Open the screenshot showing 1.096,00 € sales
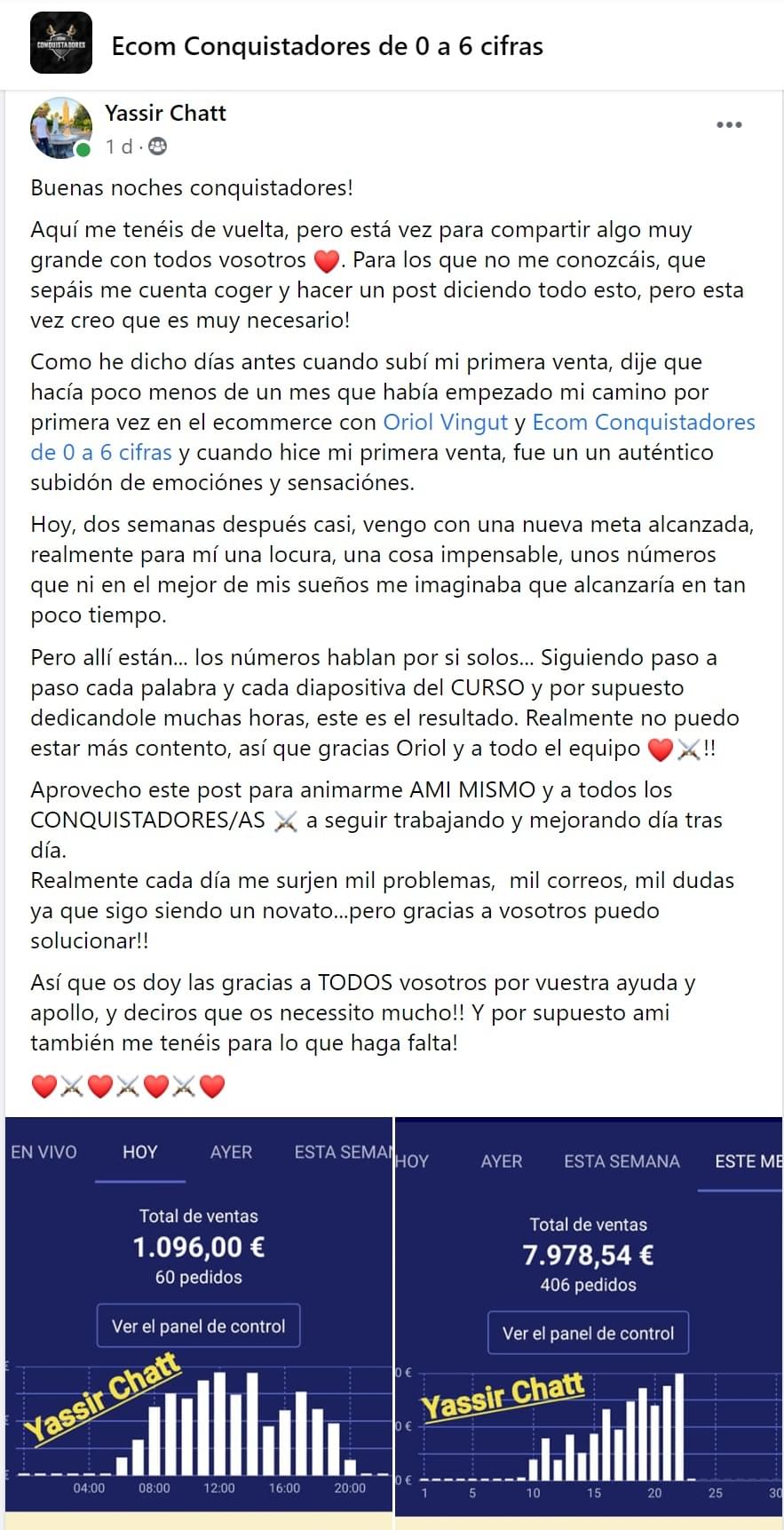This screenshot has height=1530, width=784. (x=198, y=1314)
